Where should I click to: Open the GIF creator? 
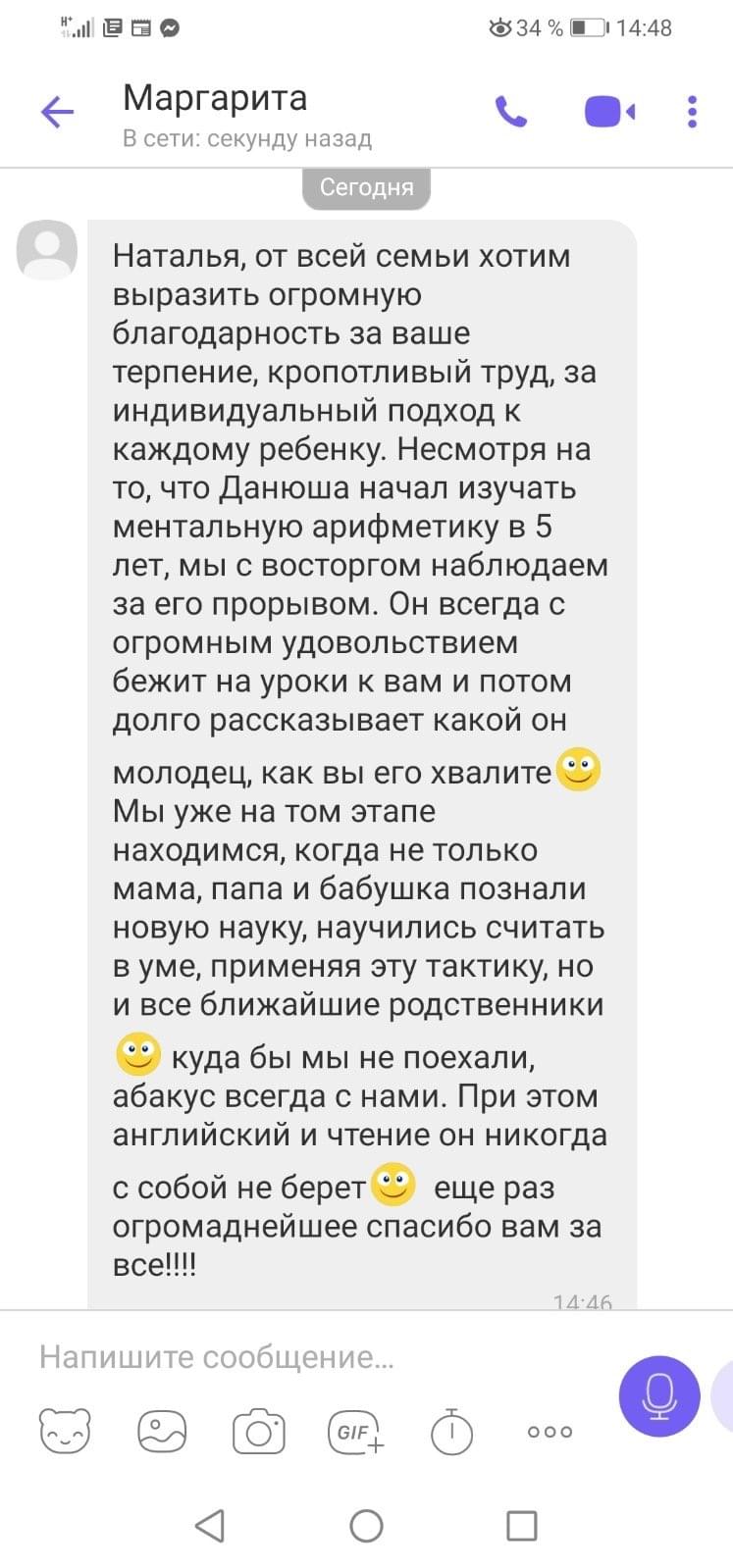point(355,1432)
